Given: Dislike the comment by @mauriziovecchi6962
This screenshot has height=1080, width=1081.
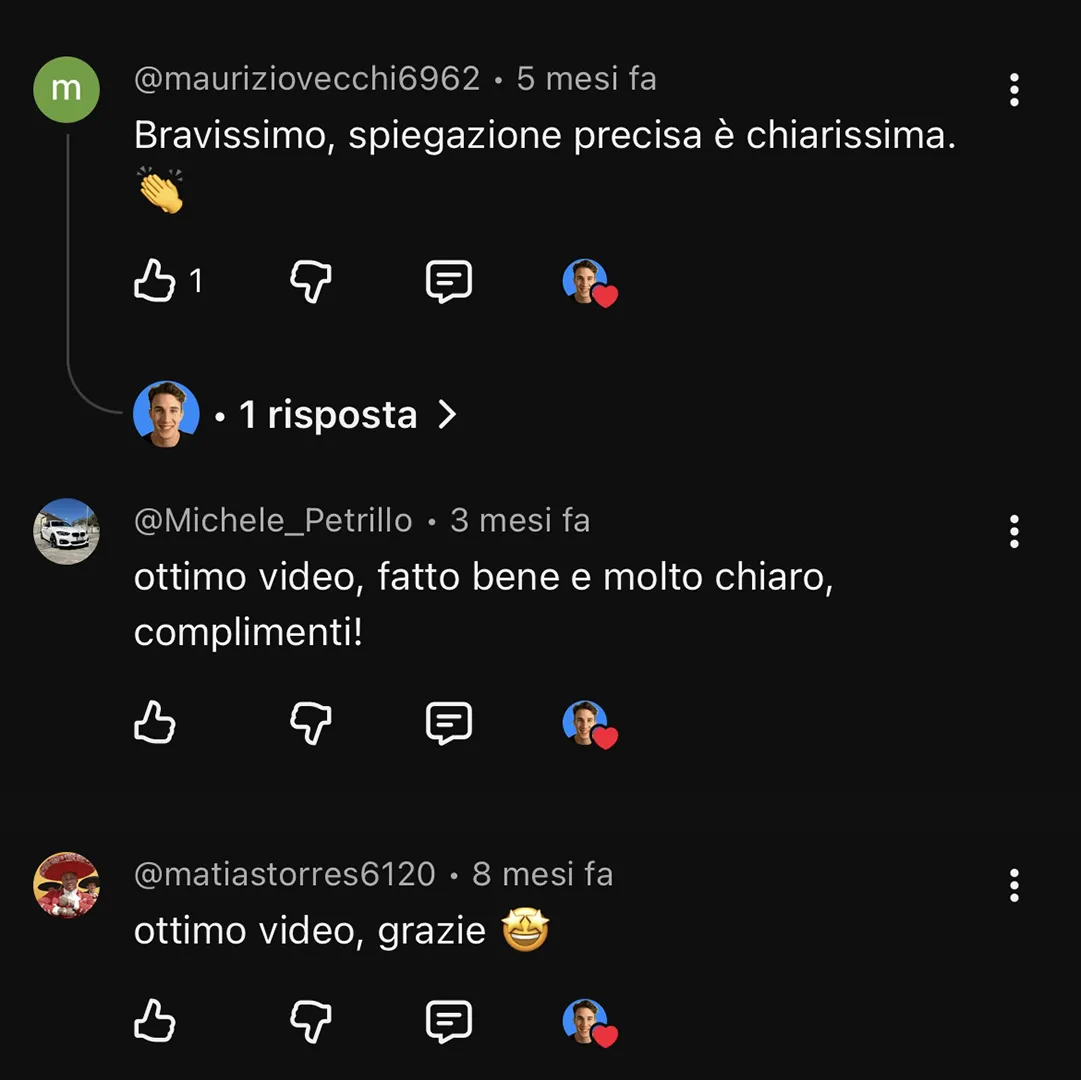Looking at the screenshot, I should click(x=310, y=282).
